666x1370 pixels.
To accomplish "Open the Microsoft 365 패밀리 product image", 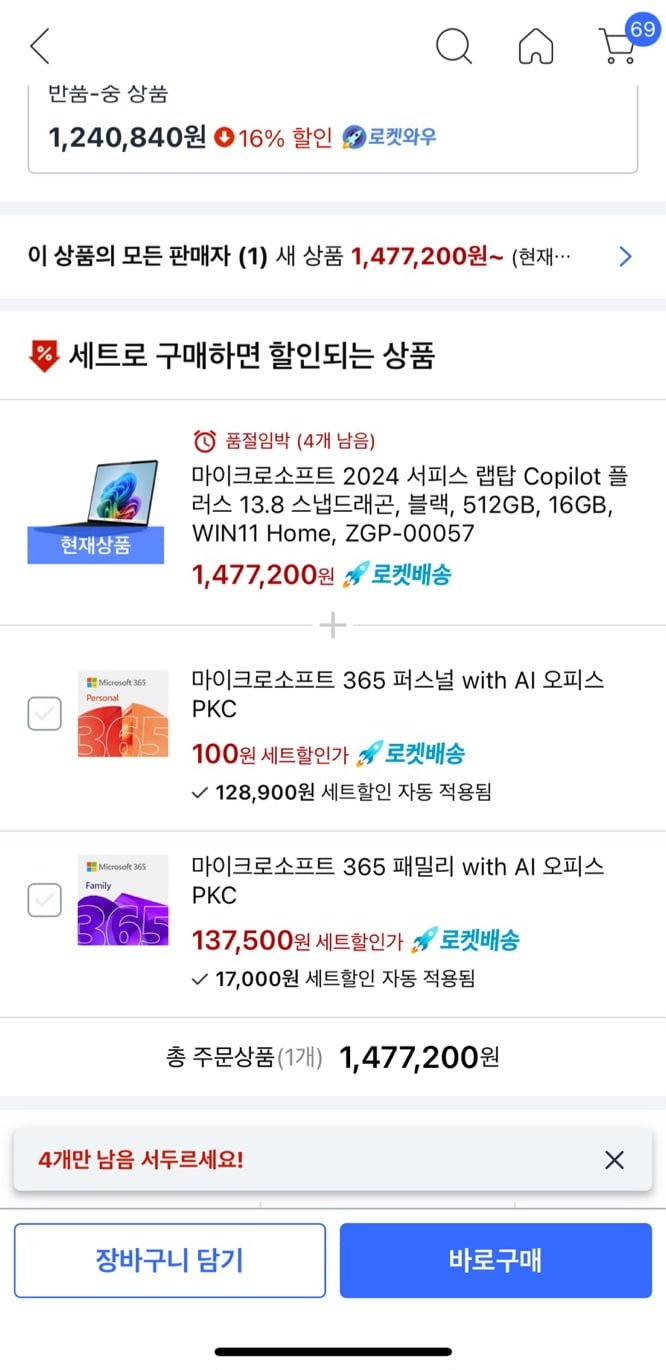I will [x=123, y=900].
